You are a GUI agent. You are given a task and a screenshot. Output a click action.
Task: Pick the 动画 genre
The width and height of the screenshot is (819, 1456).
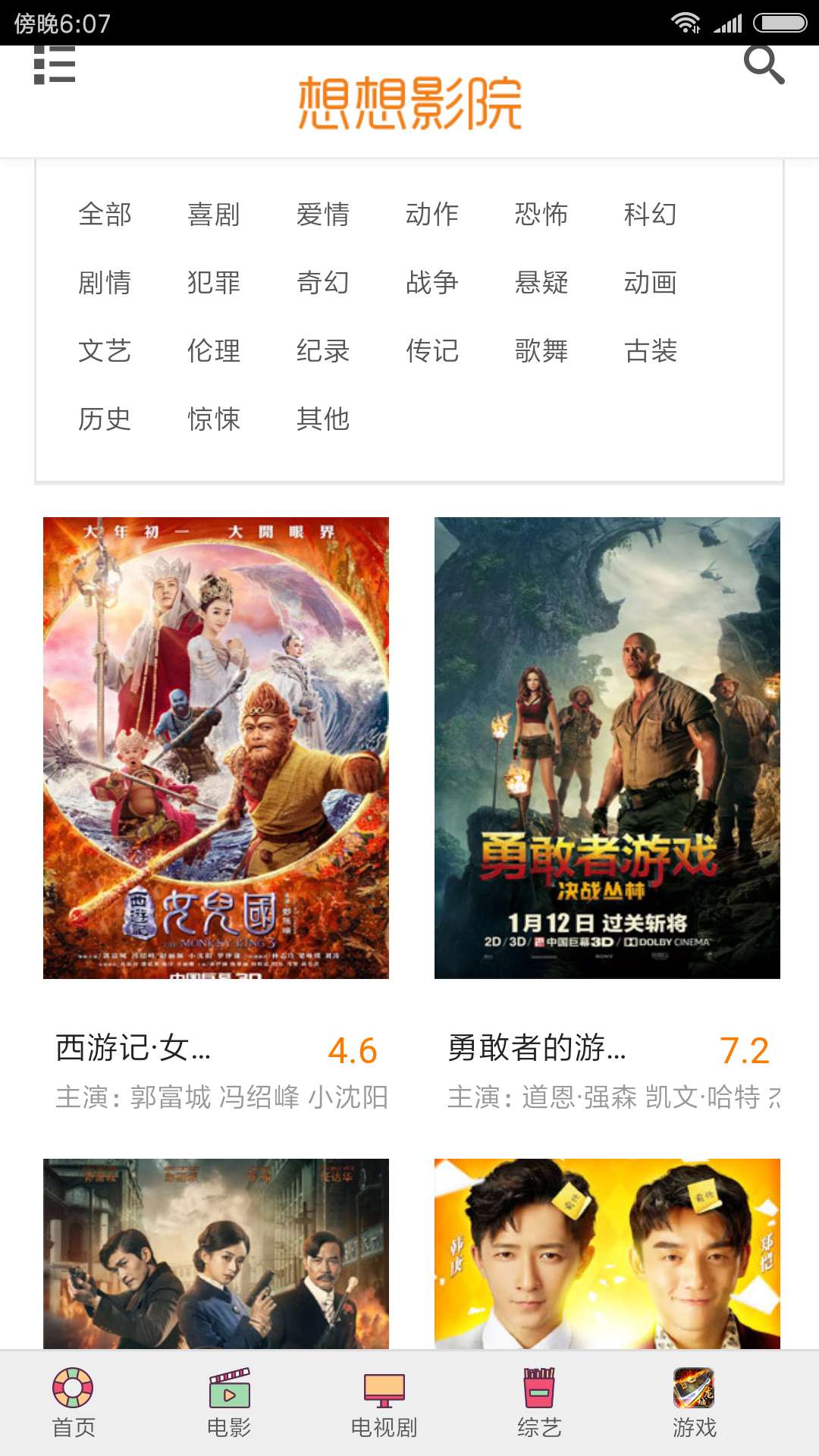coord(651,283)
